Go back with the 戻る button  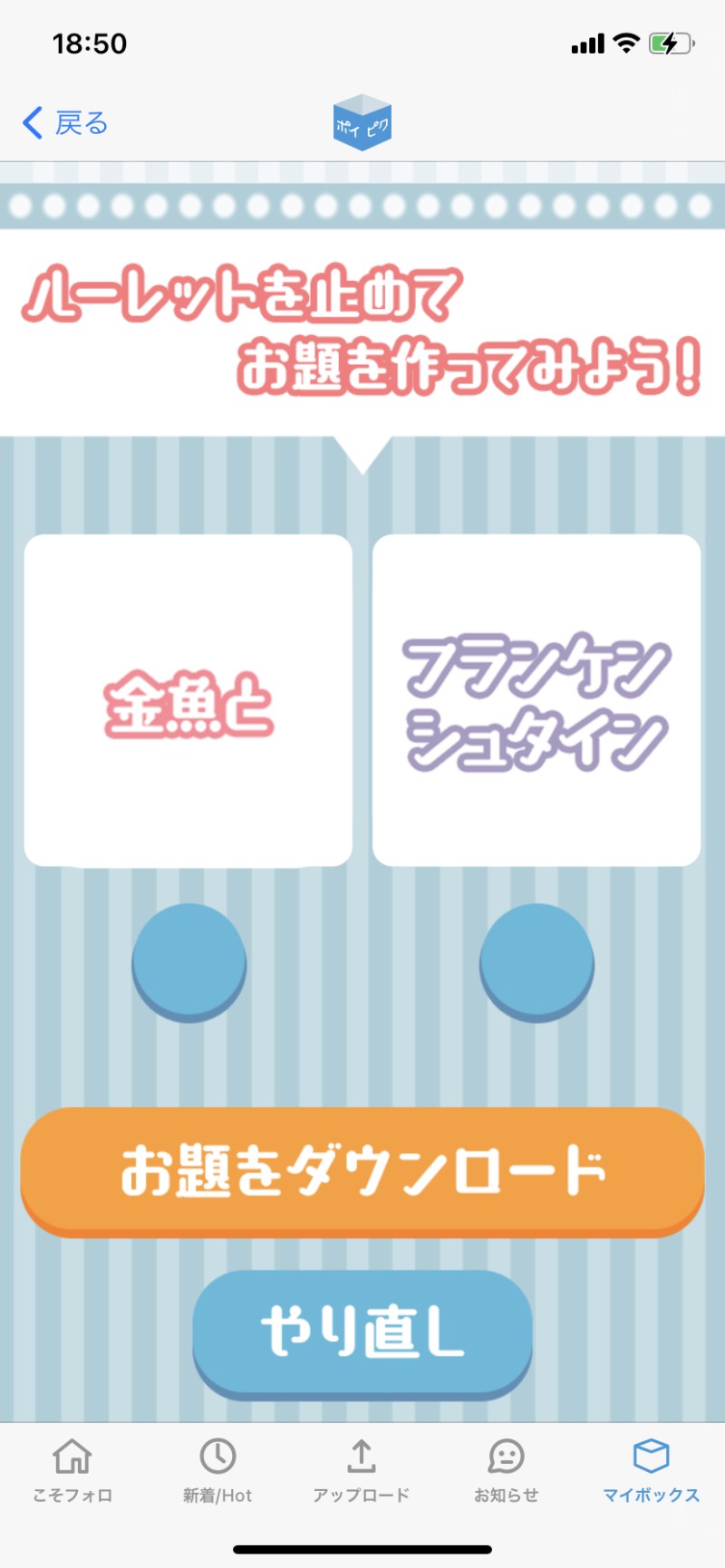tap(65, 122)
